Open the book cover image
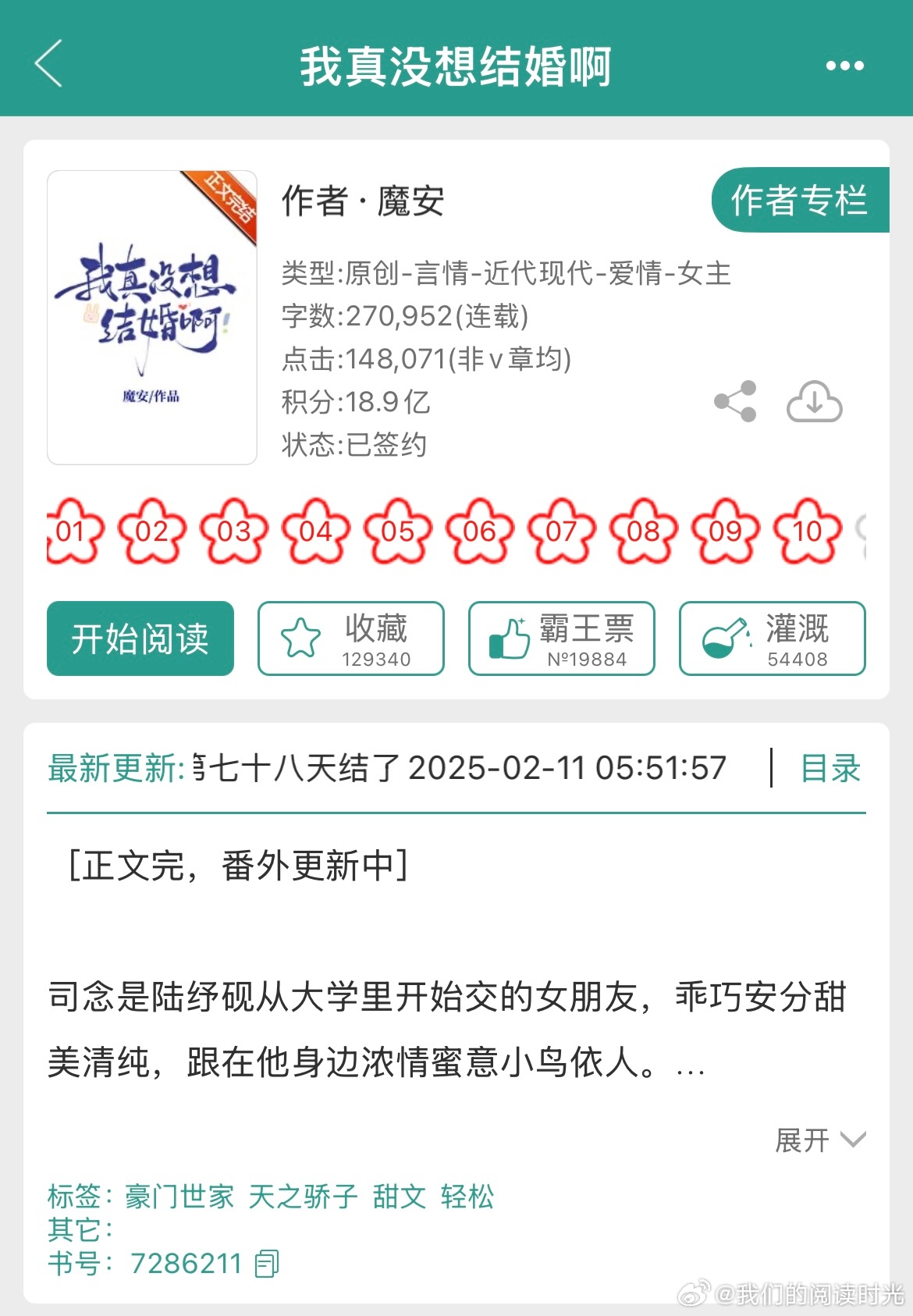Image resolution: width=913 pixels, height=1316 pixels. [x=152, y=318]
